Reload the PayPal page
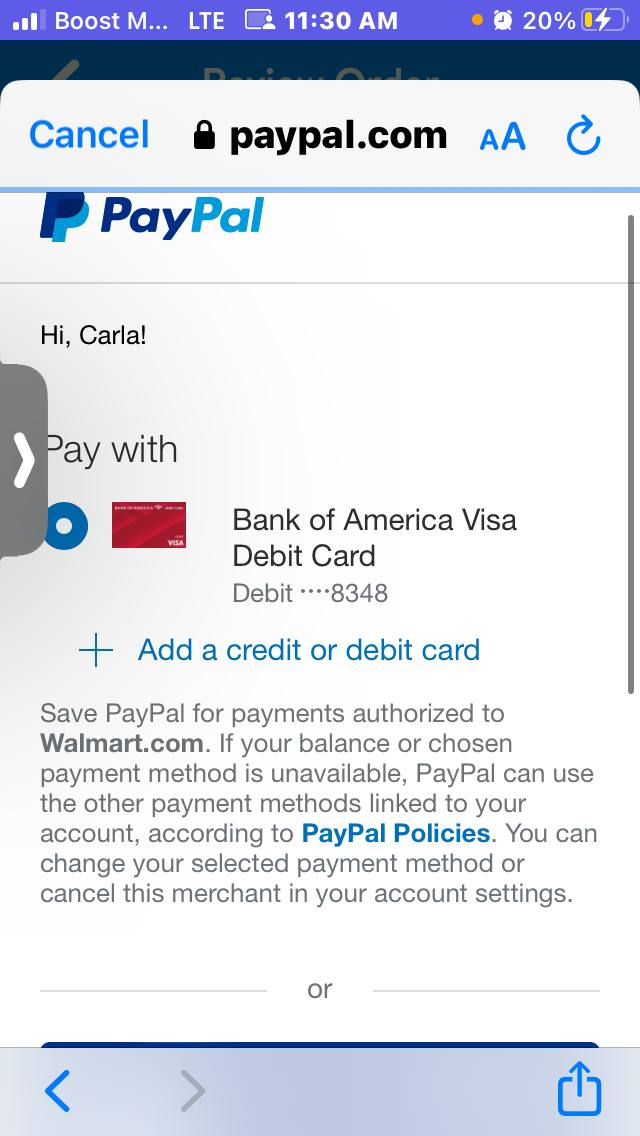 point(583,136)
